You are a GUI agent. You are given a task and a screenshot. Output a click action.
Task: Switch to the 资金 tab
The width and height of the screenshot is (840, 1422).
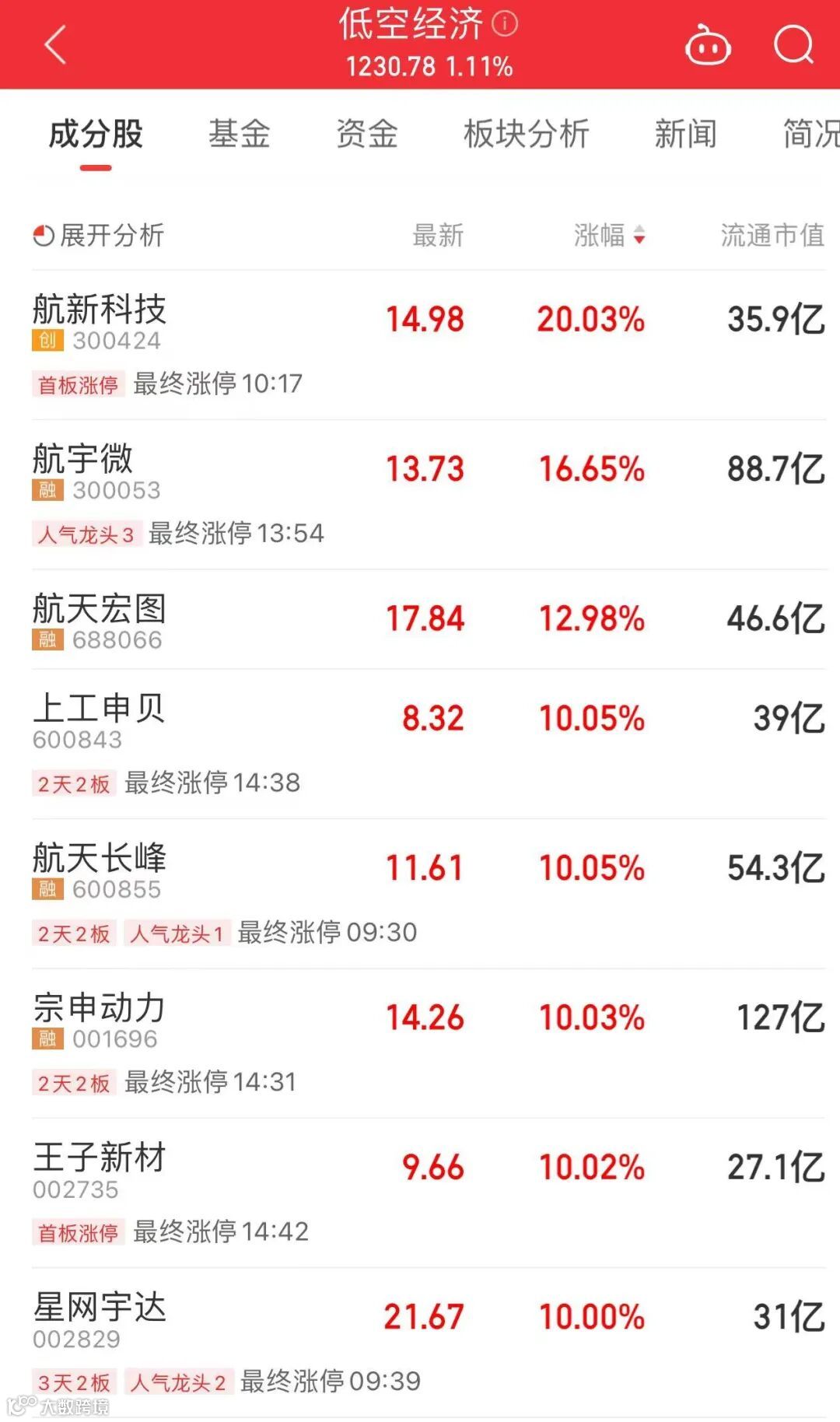366,134
